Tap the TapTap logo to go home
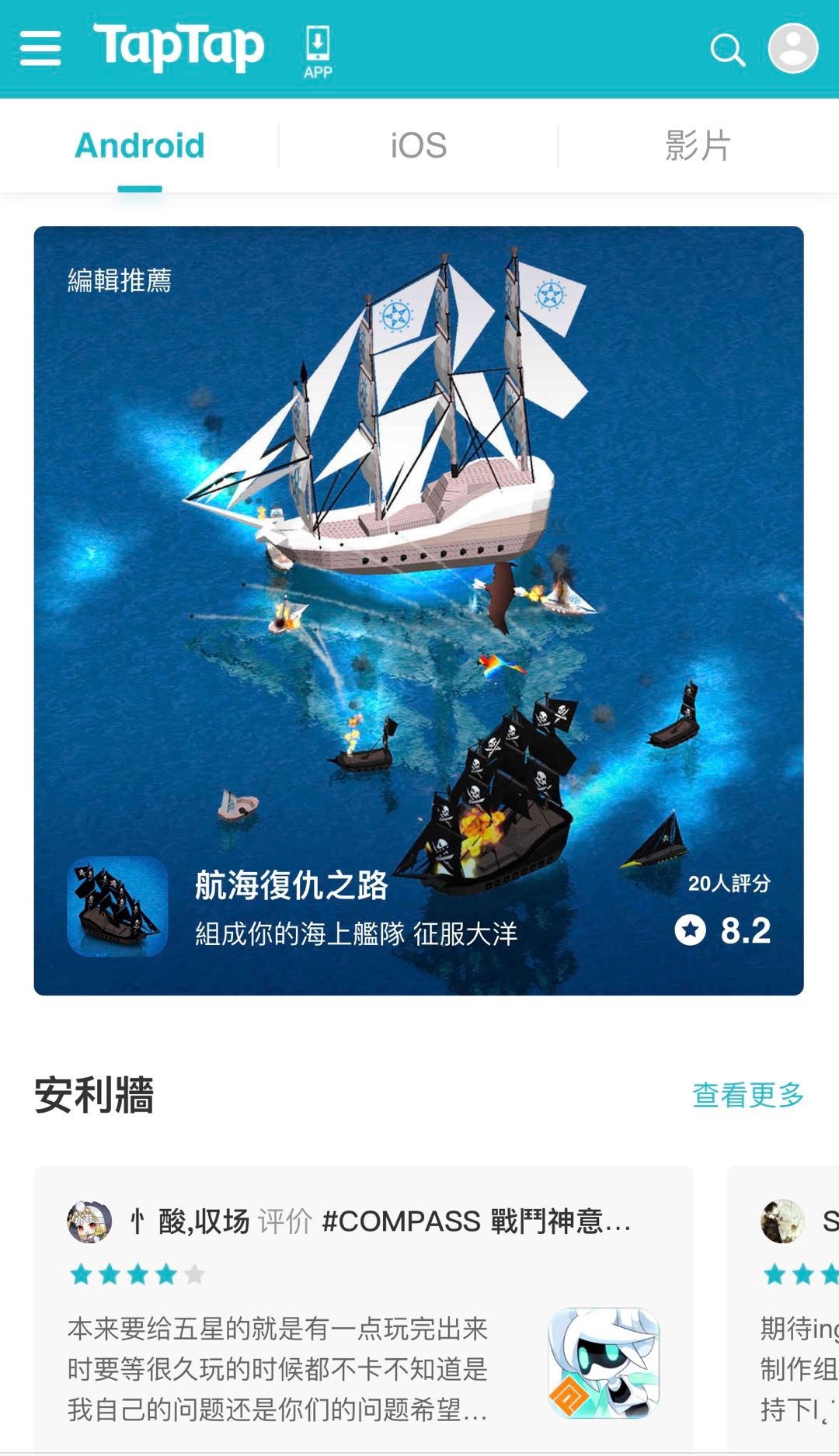This screenshot has width=839, height=1456. tap(179, 47)
